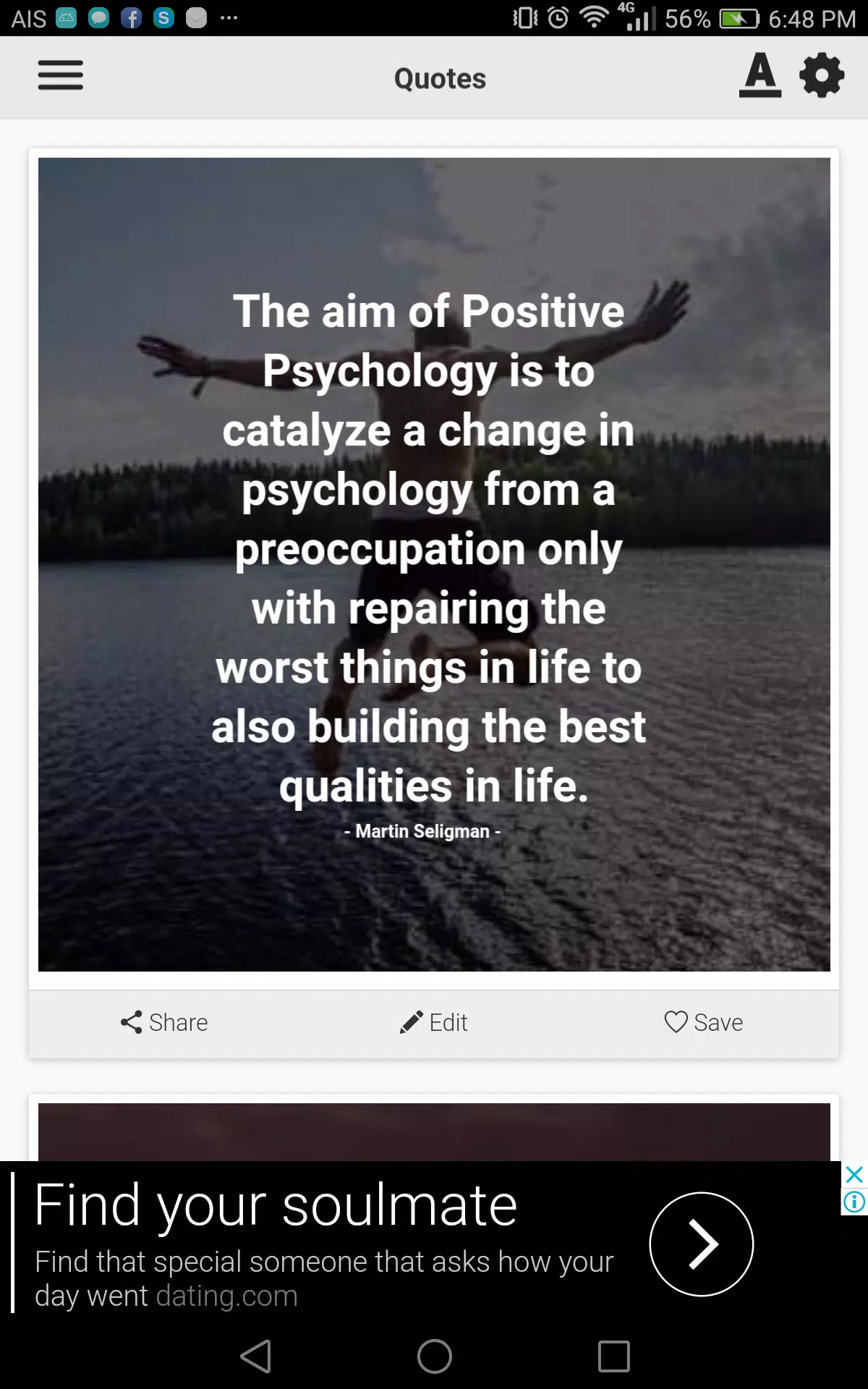This screenshot has width=868, height=1389.
Task: Open the hamburger menu at top left
Action: pyautogui.click(x=60, y=76)
